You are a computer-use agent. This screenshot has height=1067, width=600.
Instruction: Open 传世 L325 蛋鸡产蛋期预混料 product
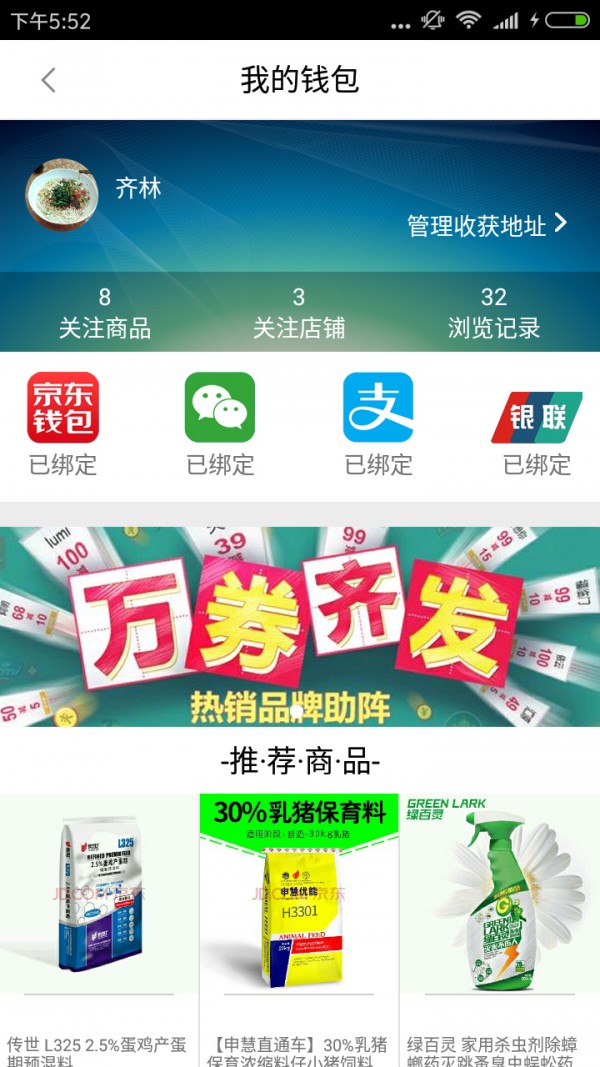99,920
